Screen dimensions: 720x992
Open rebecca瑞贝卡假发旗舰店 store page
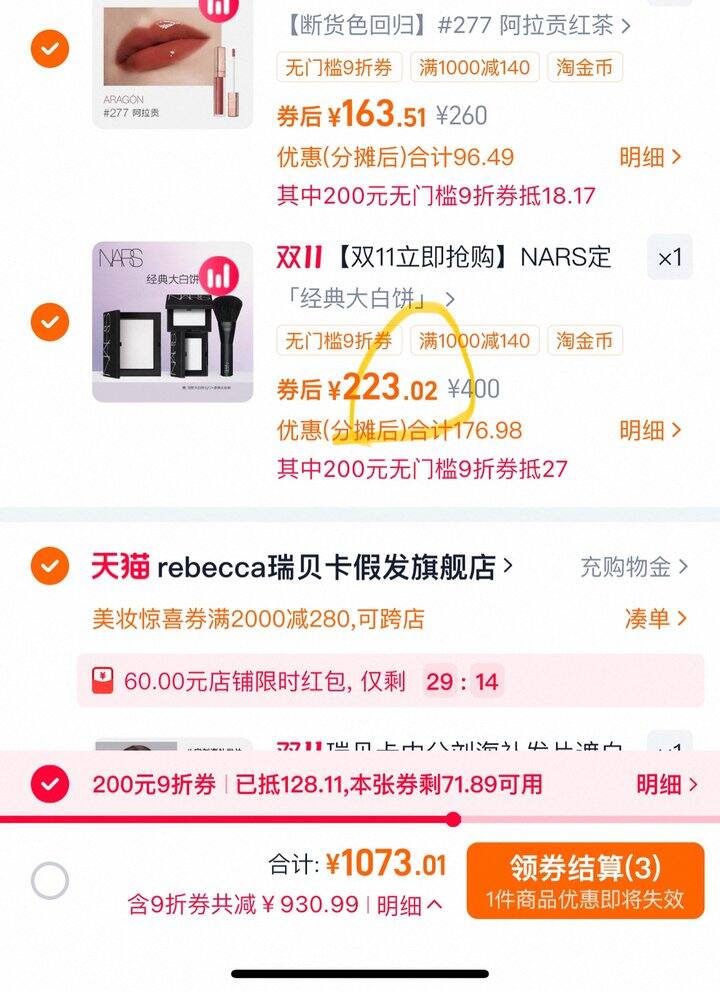pyautogui.click(x=335, y=568)
